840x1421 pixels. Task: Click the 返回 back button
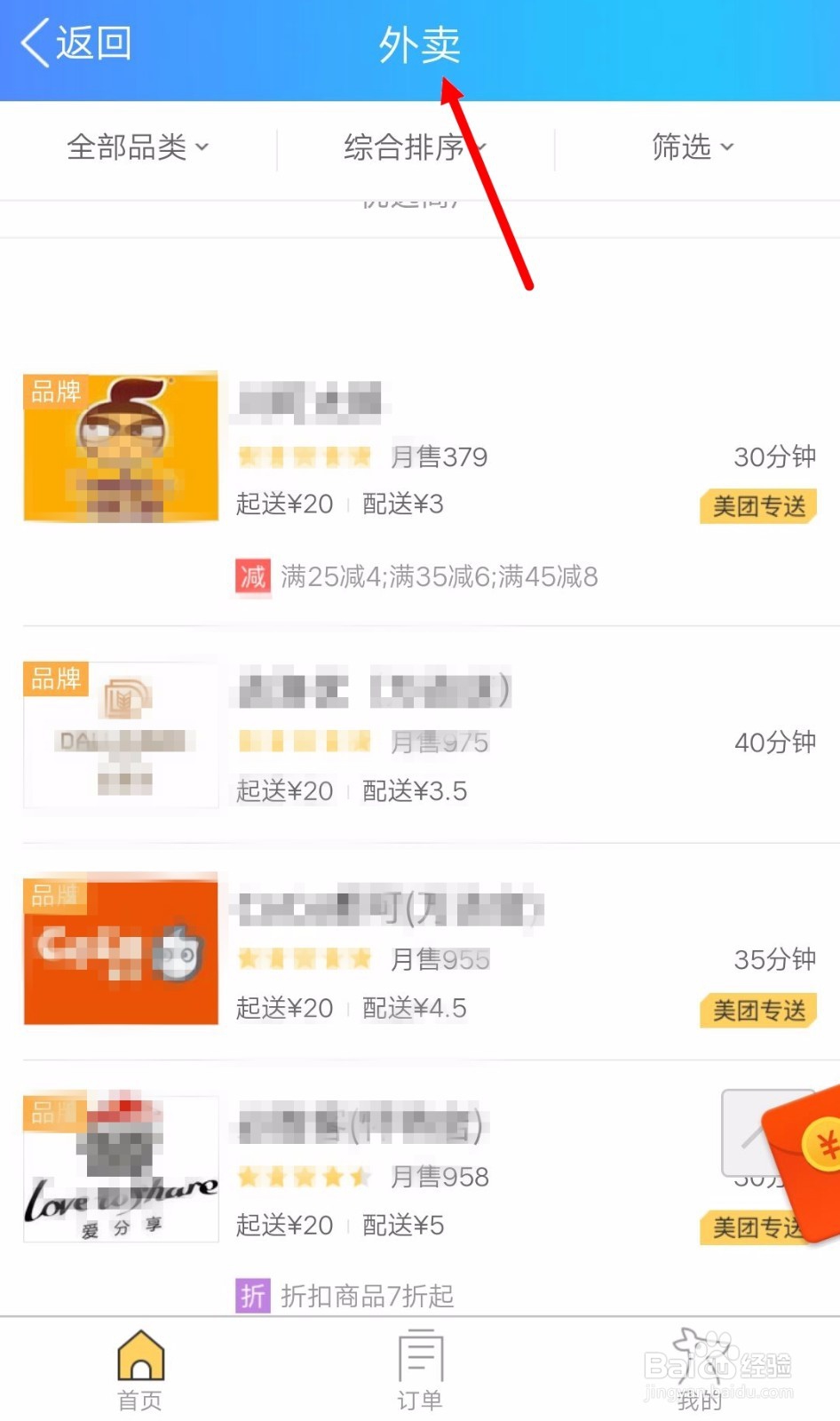(x=75, y=41)
